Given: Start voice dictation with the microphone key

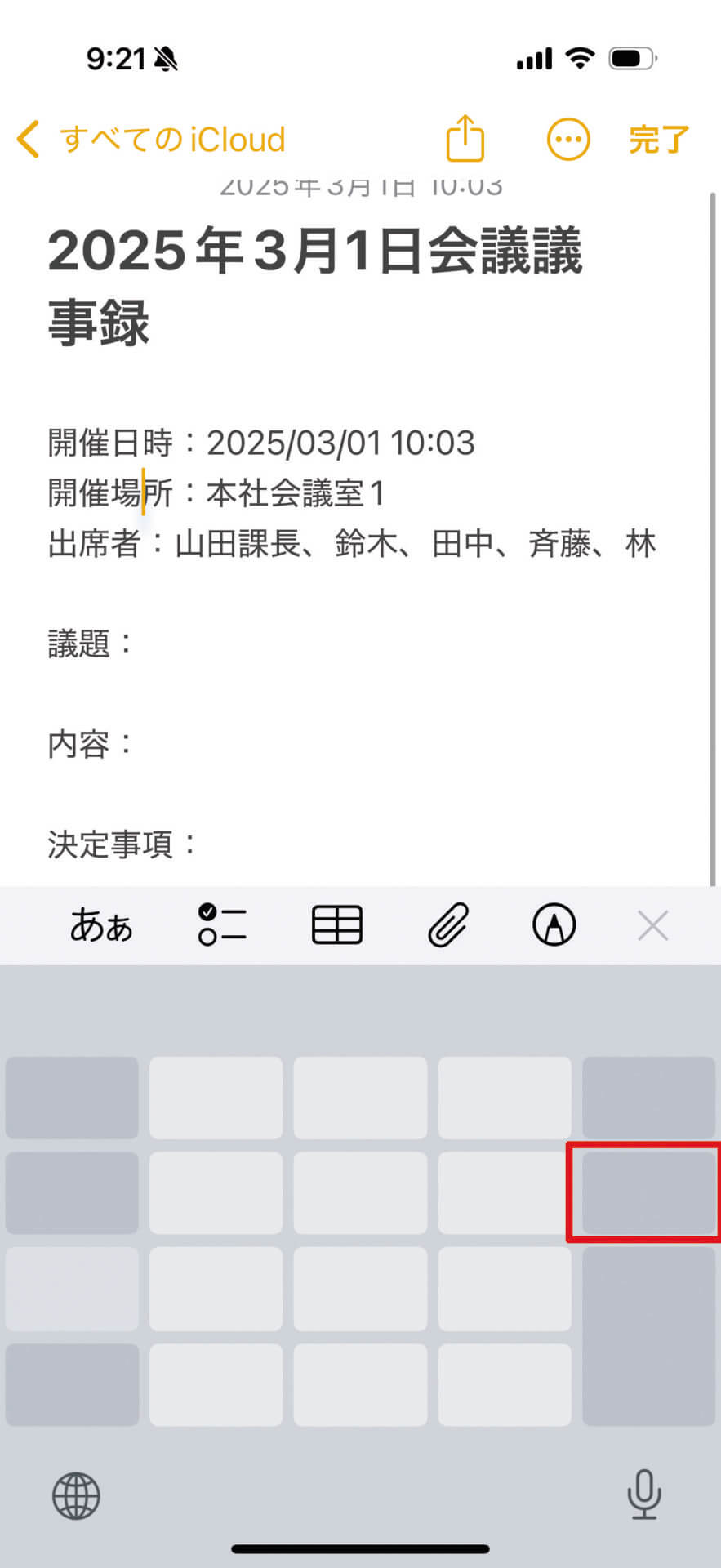Looking at the screenshot, I should pos(644,1494).
